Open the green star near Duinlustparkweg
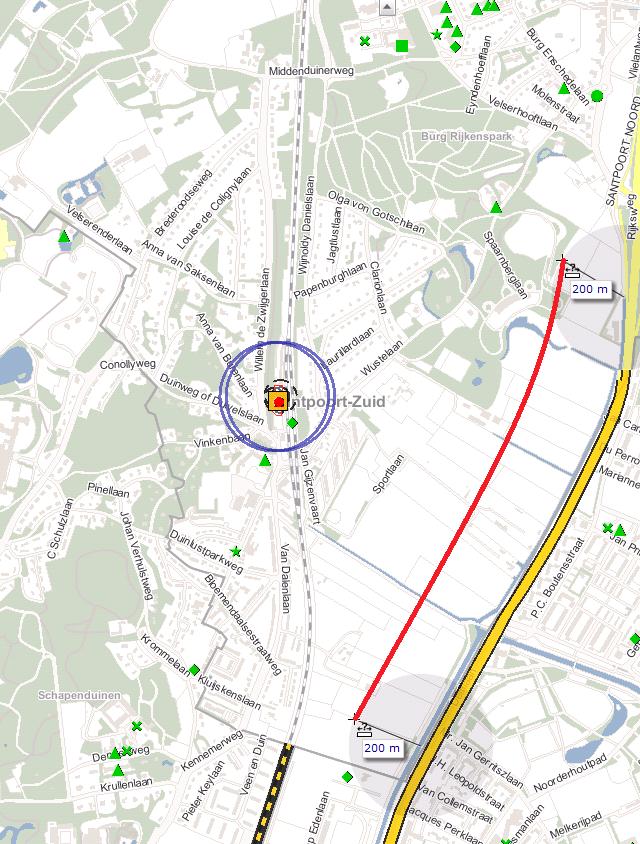 point(236,551)
